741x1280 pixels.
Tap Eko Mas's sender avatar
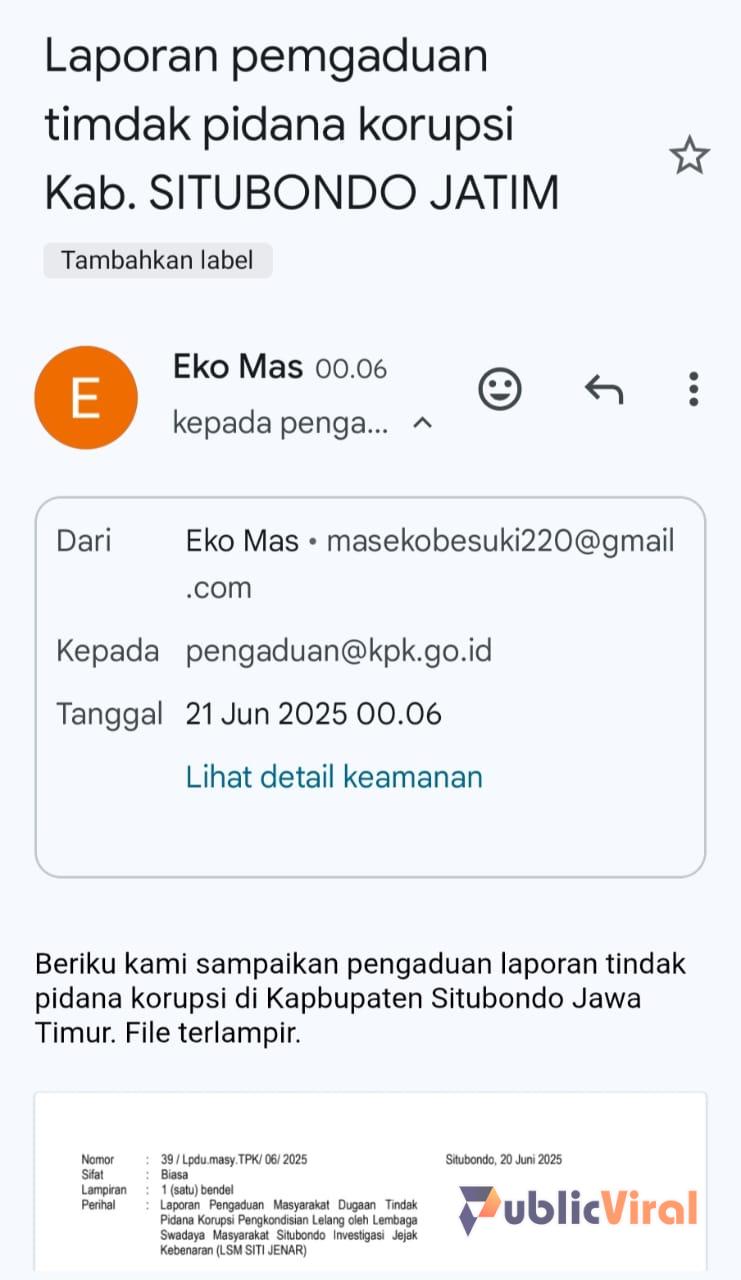(86, 397)
